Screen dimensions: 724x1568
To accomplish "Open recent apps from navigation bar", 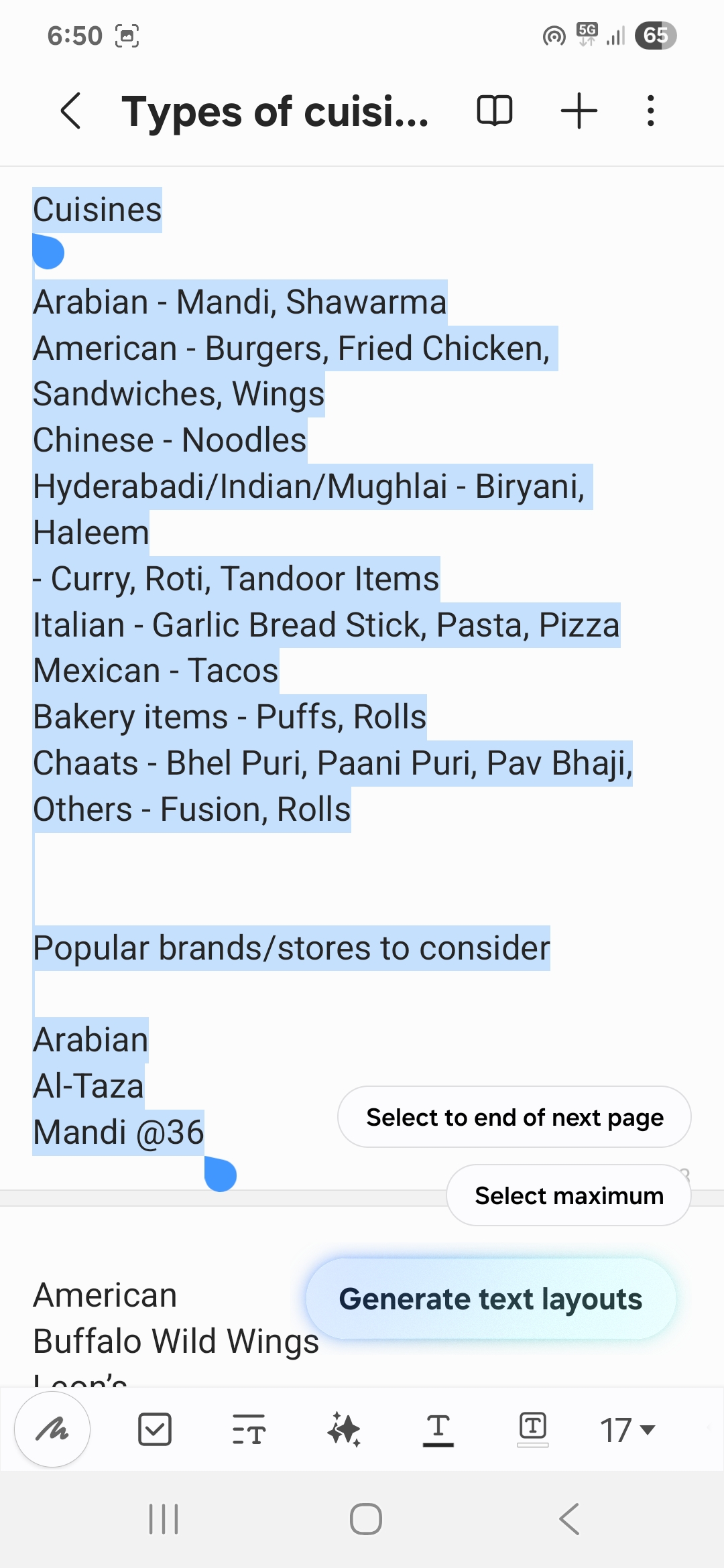I will click(164, 1518).
